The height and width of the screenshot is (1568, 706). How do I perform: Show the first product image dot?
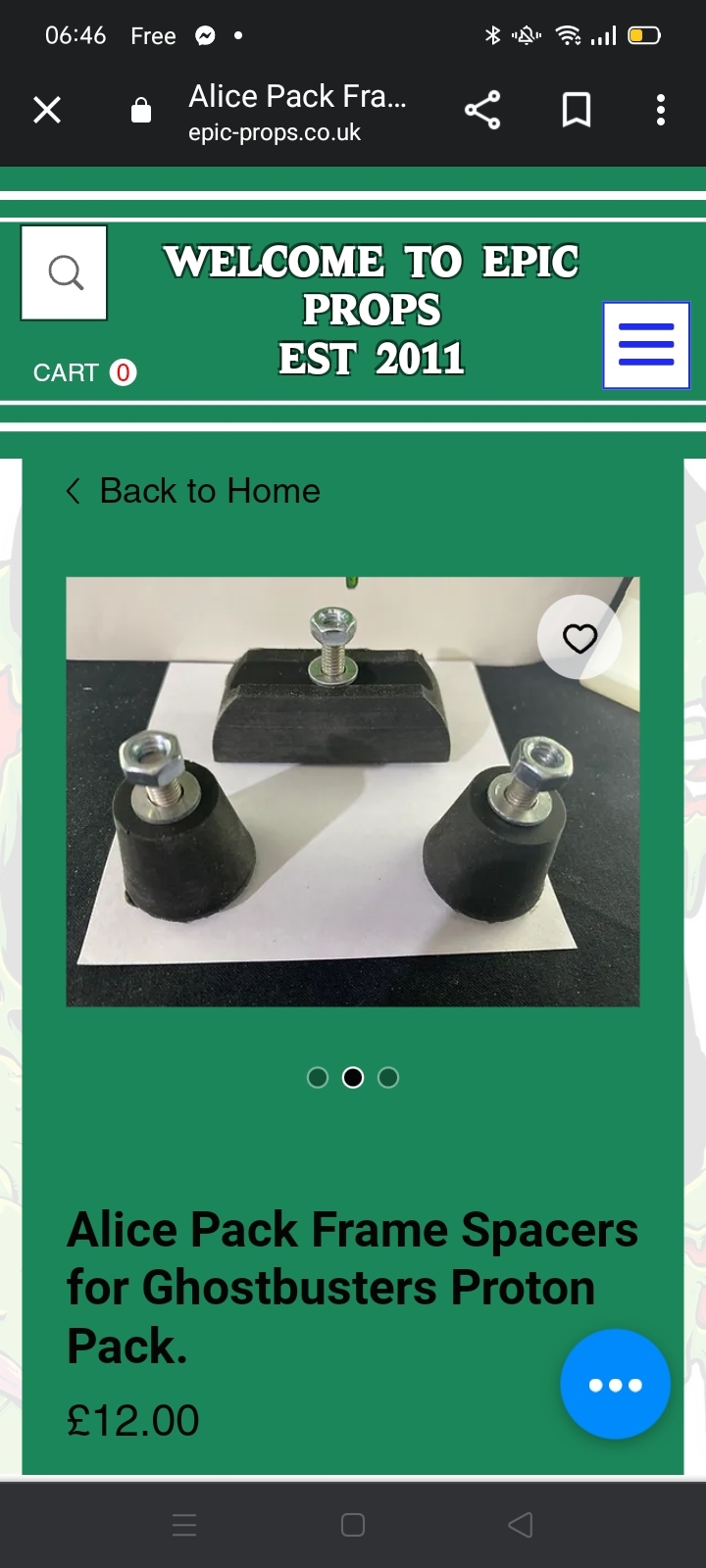click(x=318, y=1078)
